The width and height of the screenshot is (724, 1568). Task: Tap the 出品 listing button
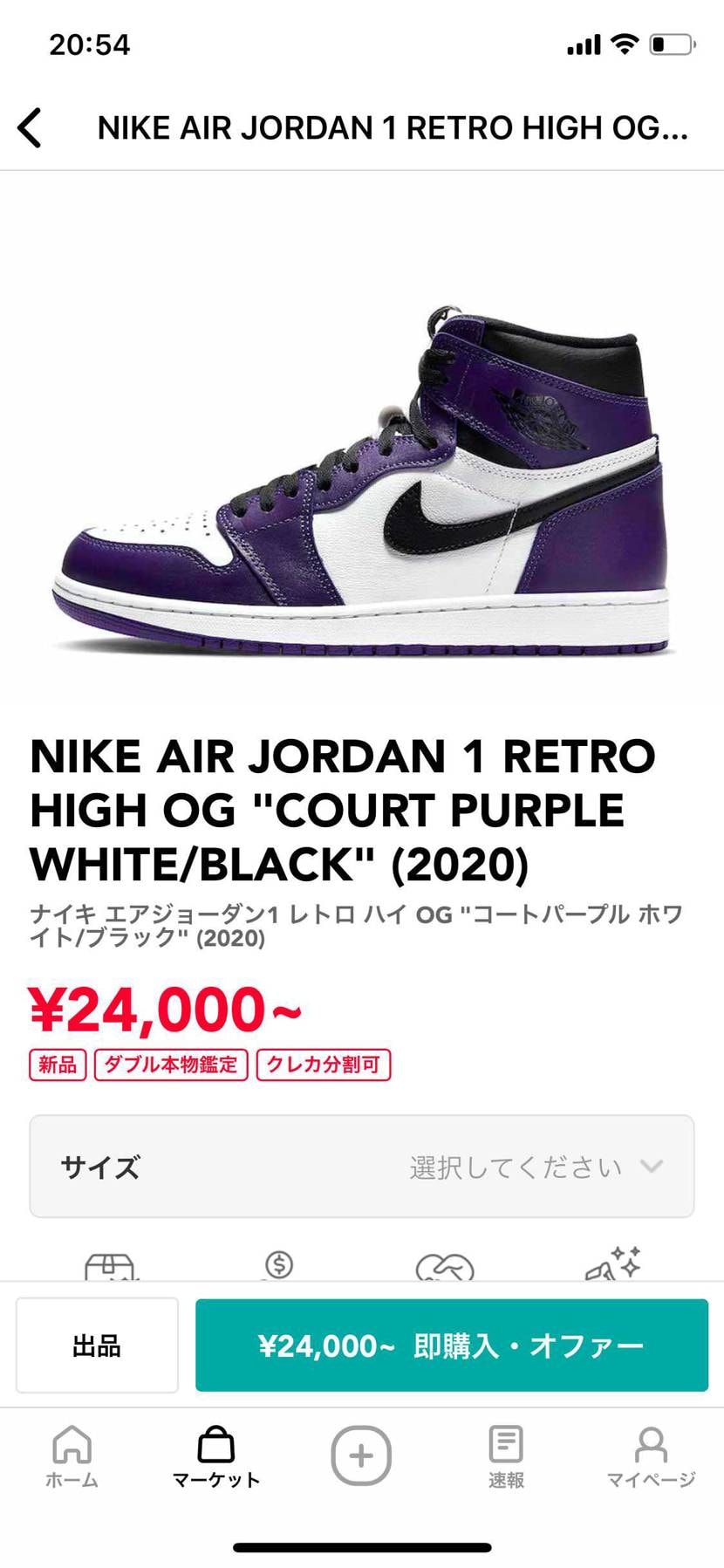click(x=97, y=1345)
